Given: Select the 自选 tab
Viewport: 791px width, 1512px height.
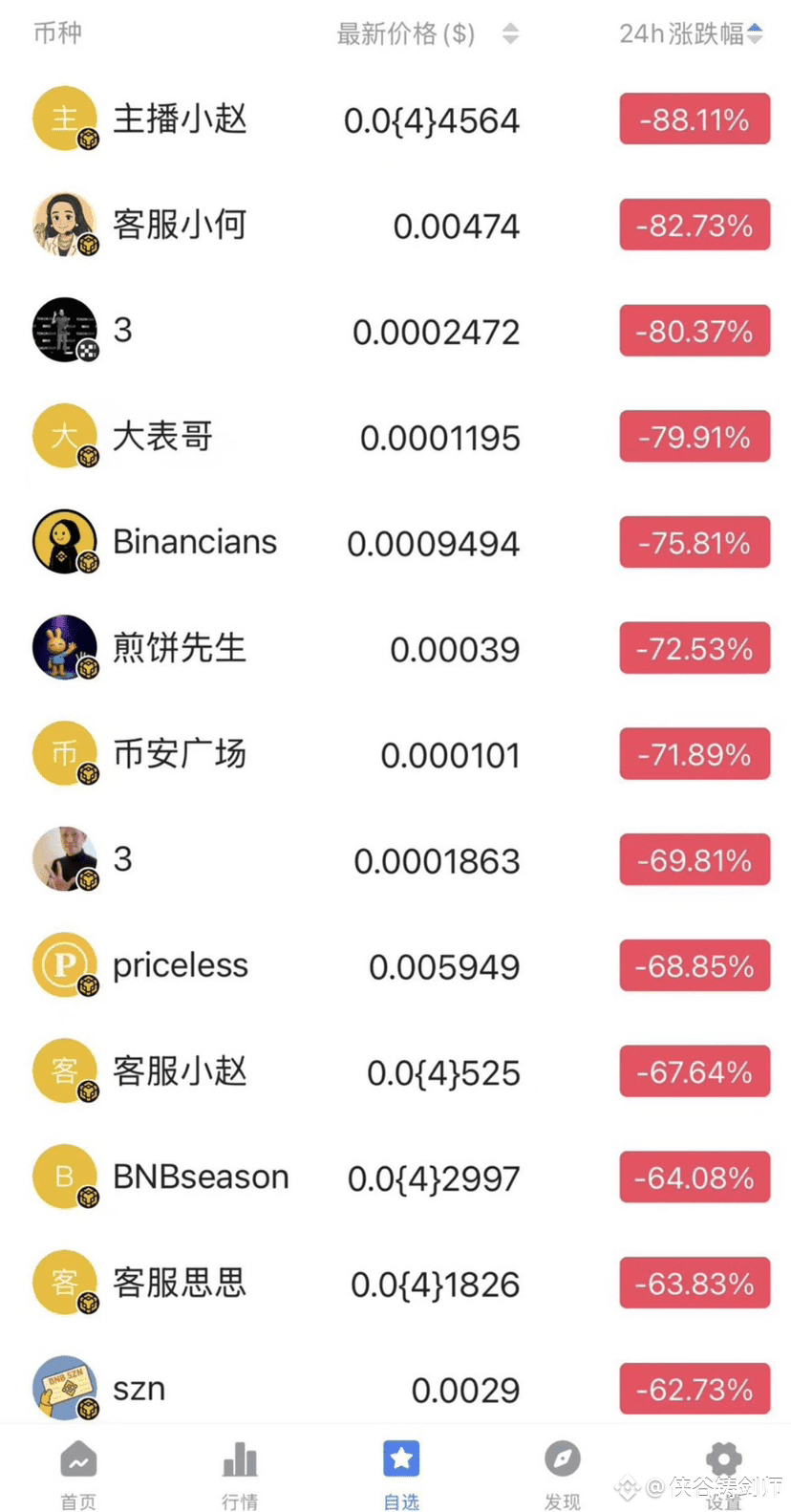Looking at the screenshot, I should (401, 1474).
